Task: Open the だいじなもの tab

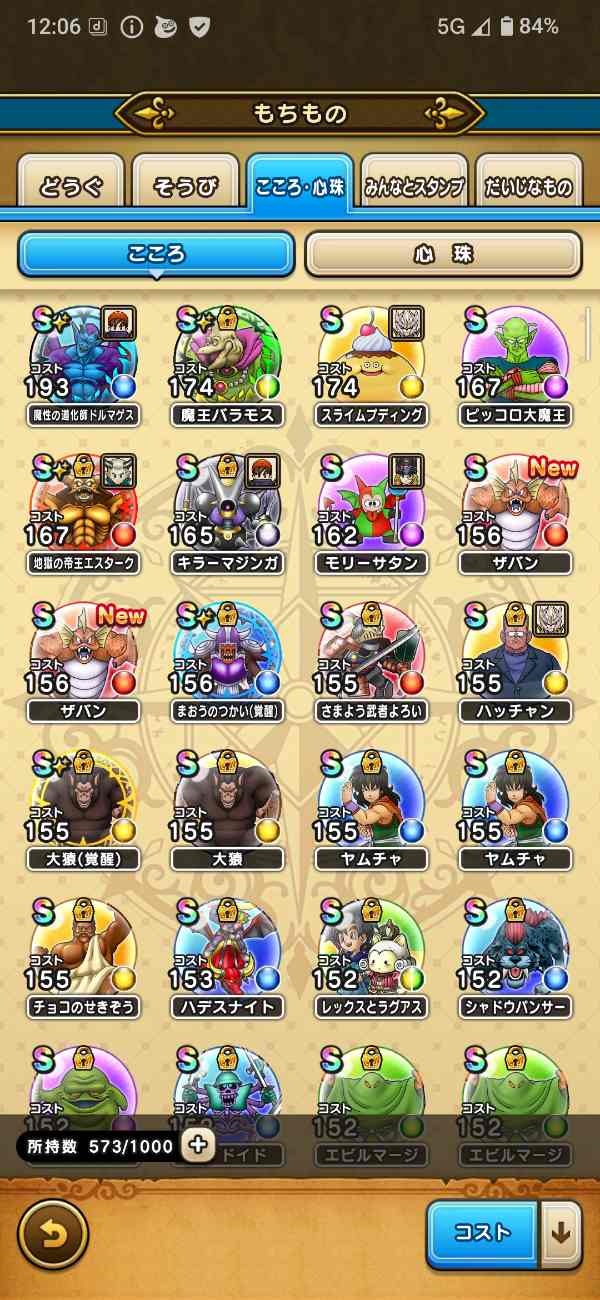Action: (528, 186)
